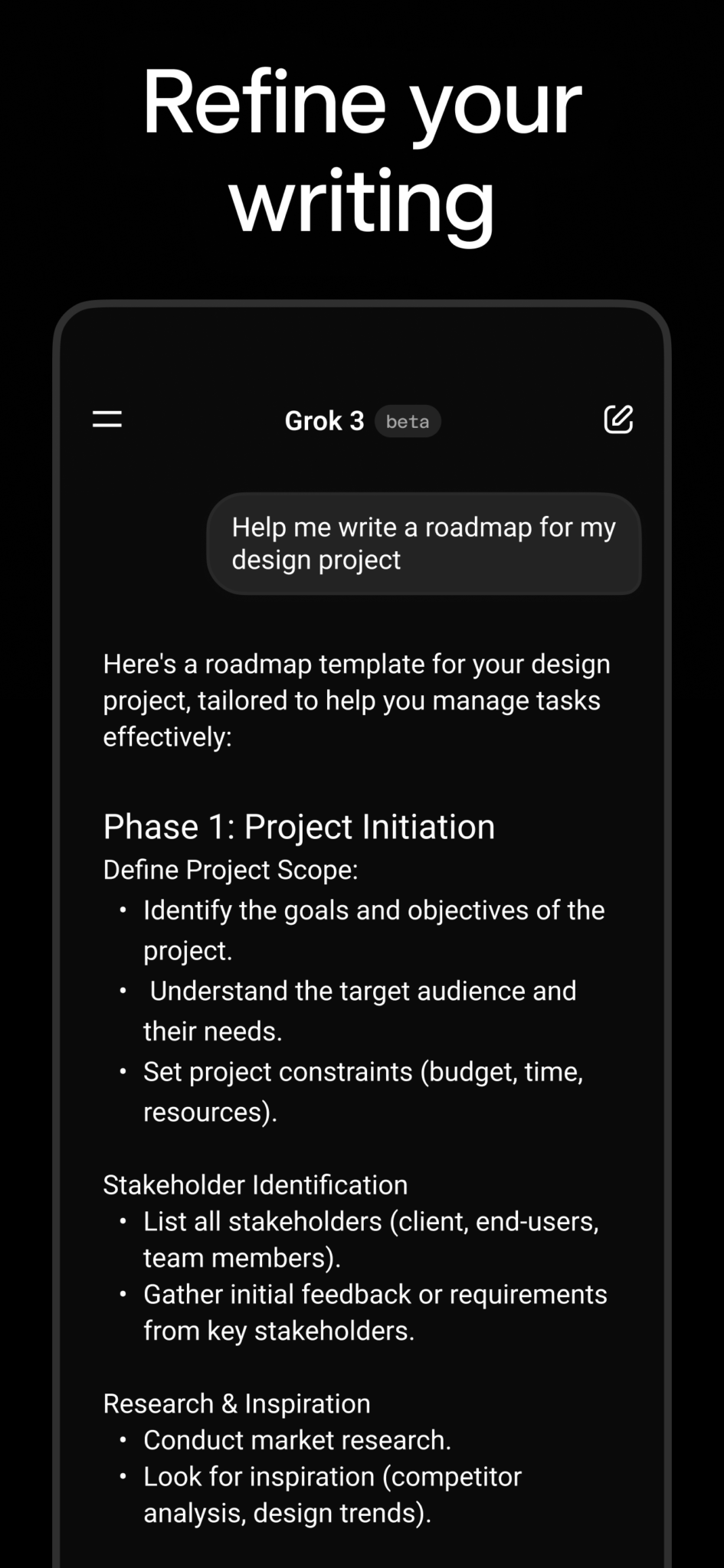Click the beta capsule in the title bar
724x1568 pixels.
pos(408,421)
